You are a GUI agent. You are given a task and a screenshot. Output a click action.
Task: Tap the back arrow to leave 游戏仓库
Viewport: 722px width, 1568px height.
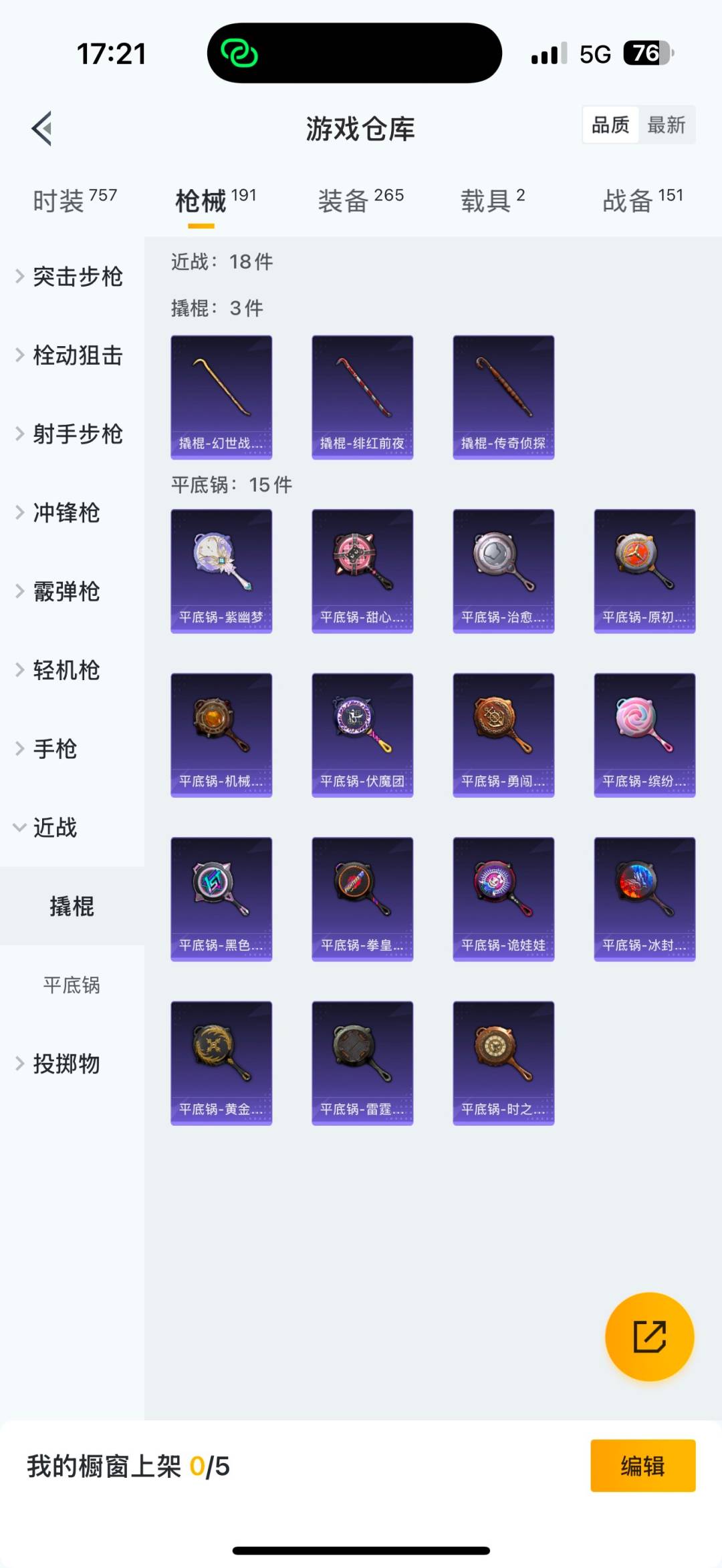coord(42,129)
